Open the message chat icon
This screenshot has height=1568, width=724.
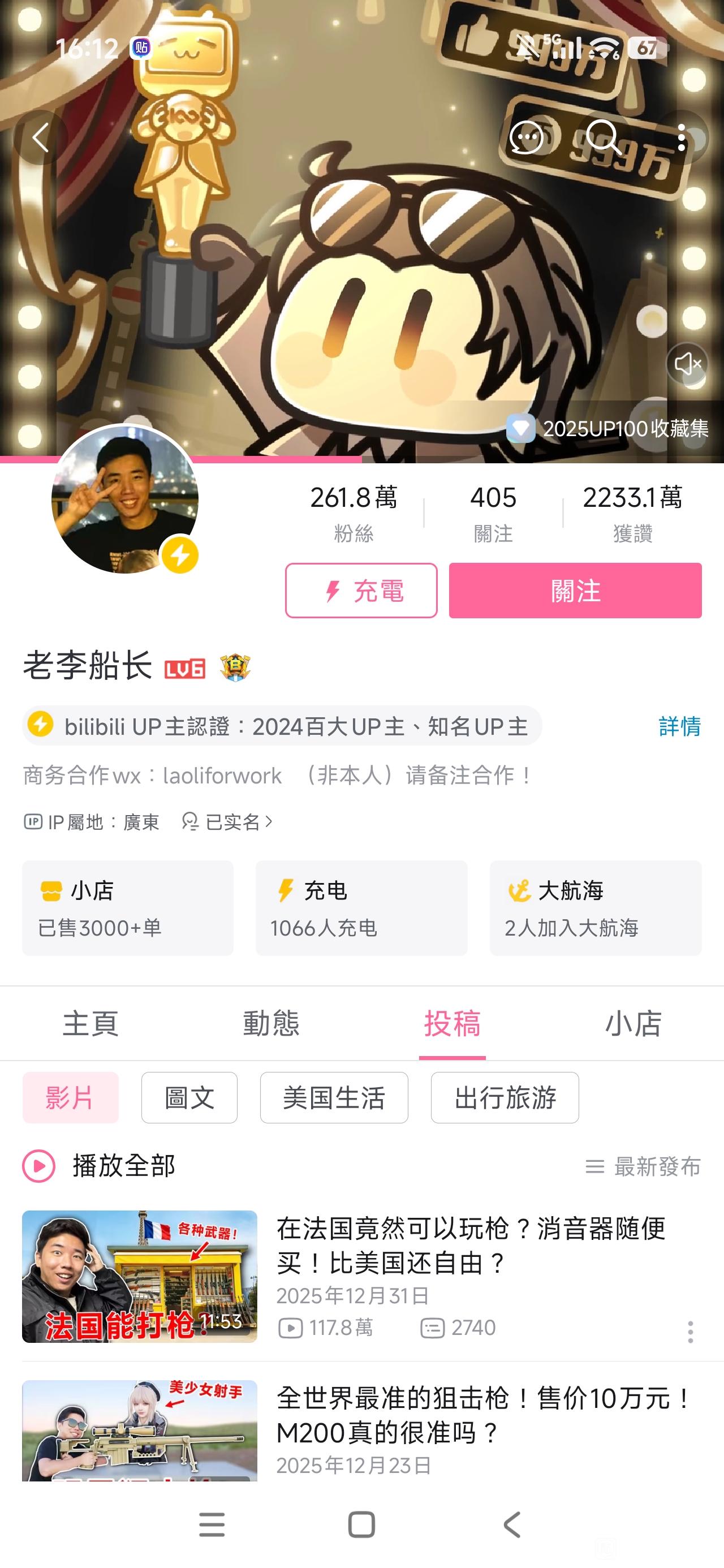[x=526, y=138]
